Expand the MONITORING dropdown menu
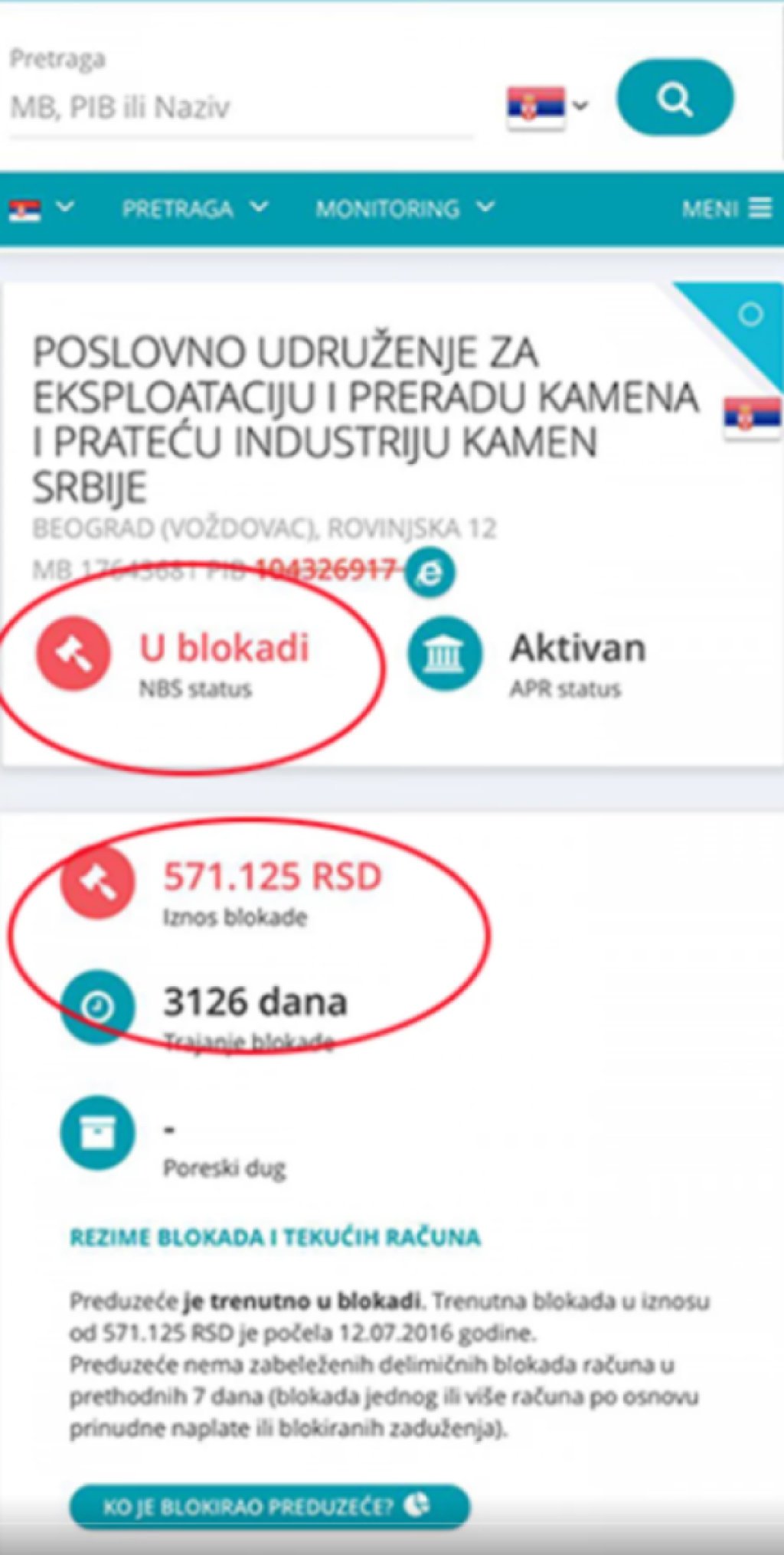The width and height of the screenshot is (784, 1555). 405,208
